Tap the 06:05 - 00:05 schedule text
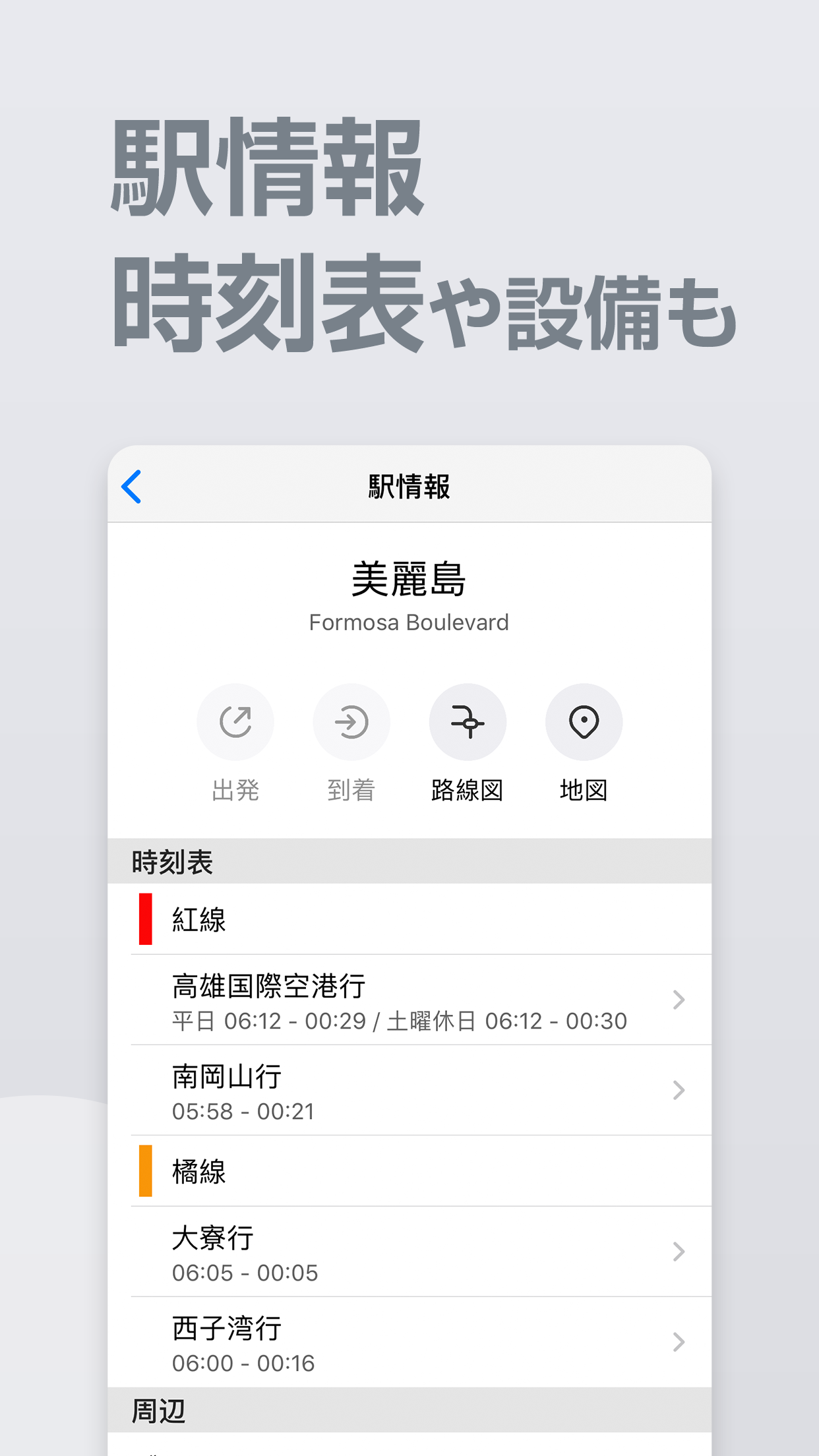Image resolution: width=819 pixels, height=1456 pixels. tap(245, 1273)
